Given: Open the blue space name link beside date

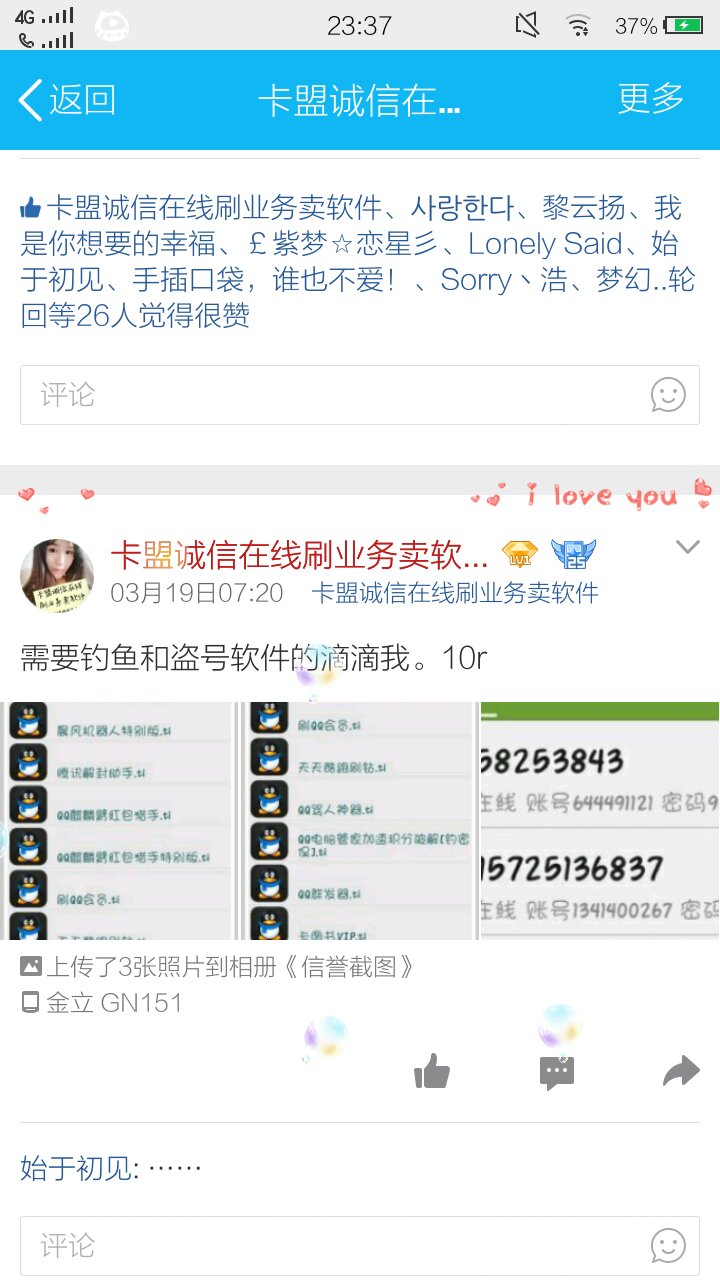Looking at the screenshot, I should (x=455, y=593).
